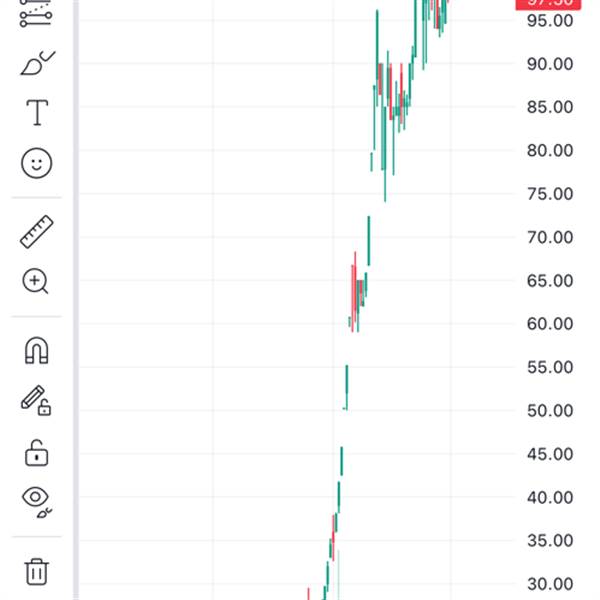This screenshot has width=600, height=600.
Task: Open the pattern drawing tool
Action: [36, 13]
